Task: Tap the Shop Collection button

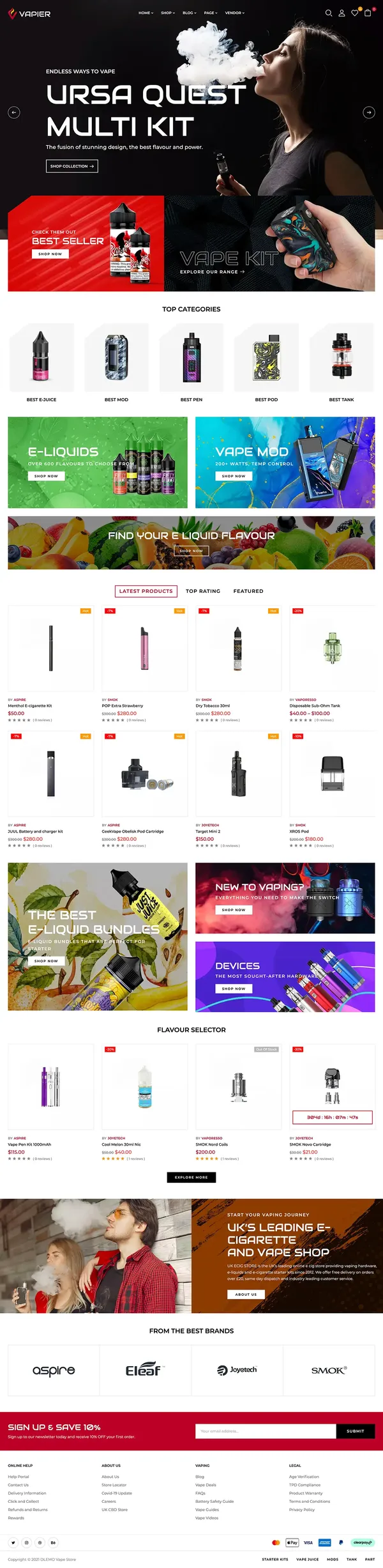Action: 71,166
